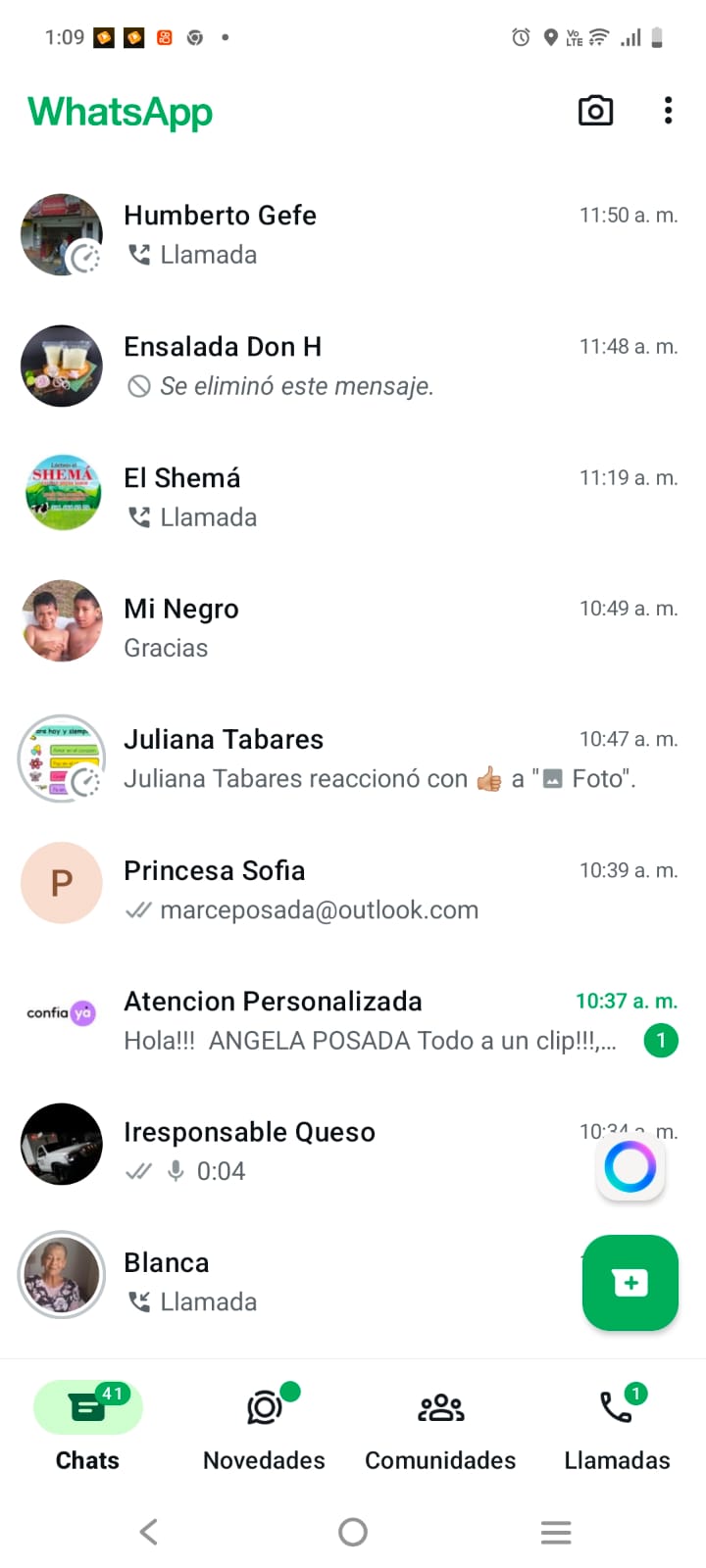
Task: Open the camera from the top bar
Action: click(595, 111)
